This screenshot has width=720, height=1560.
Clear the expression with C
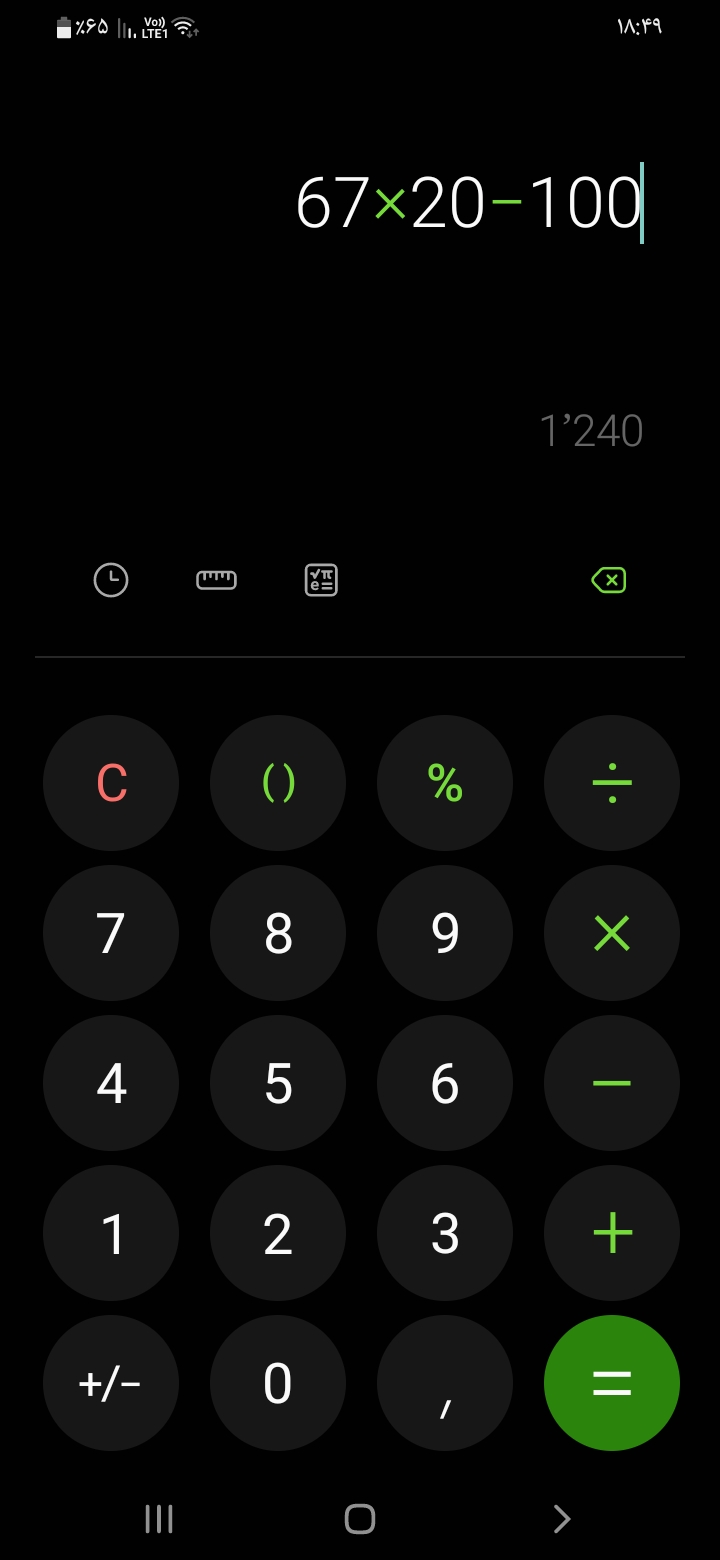[x=111, y=783]
